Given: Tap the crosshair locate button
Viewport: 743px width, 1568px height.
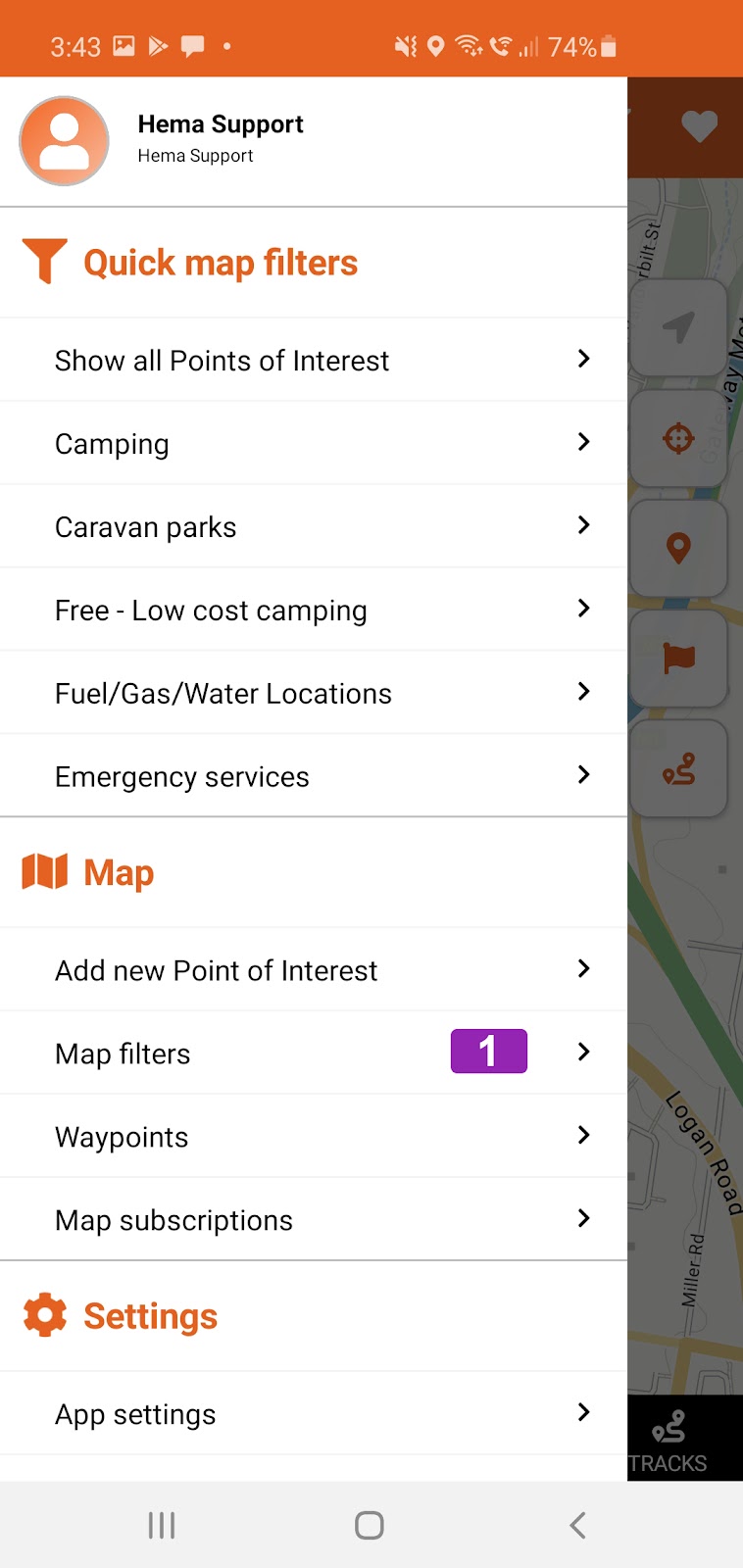Looking at the screenshot, I should pos(678,438).
